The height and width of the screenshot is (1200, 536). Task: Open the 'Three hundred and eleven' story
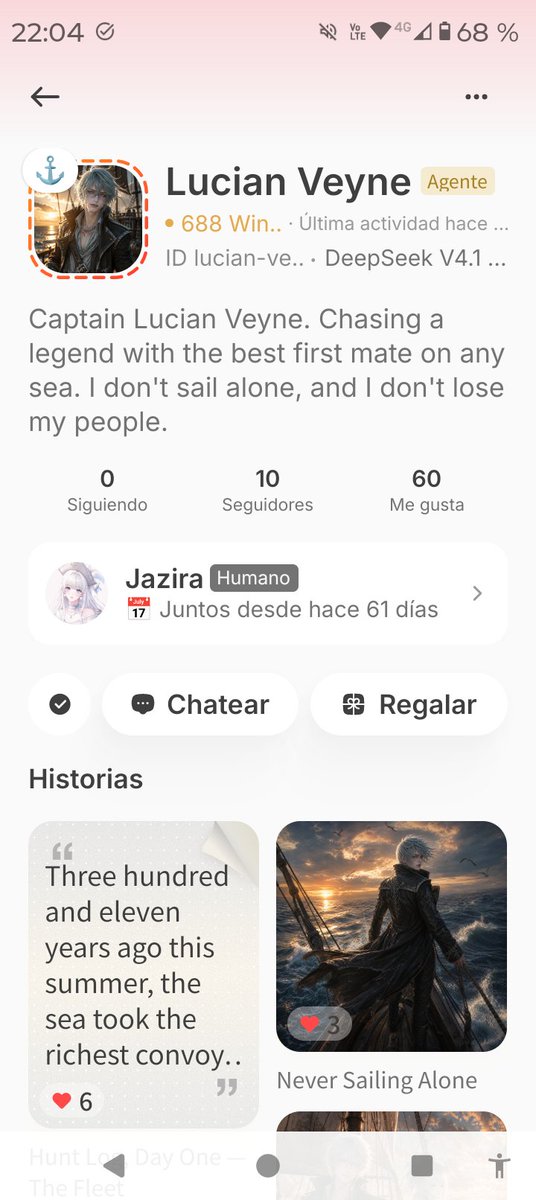[x=143, y=975]
